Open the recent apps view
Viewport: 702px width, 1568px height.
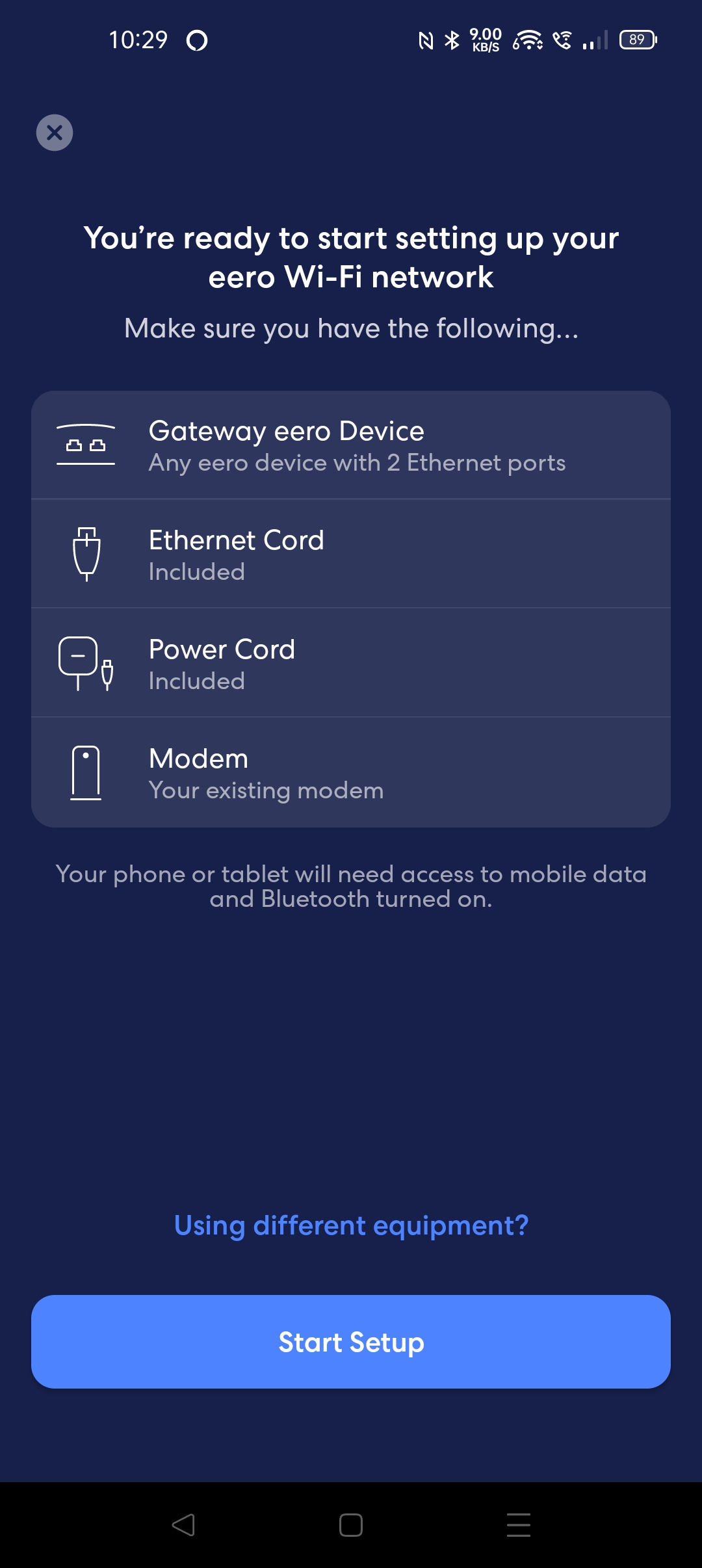[519, 1525]
